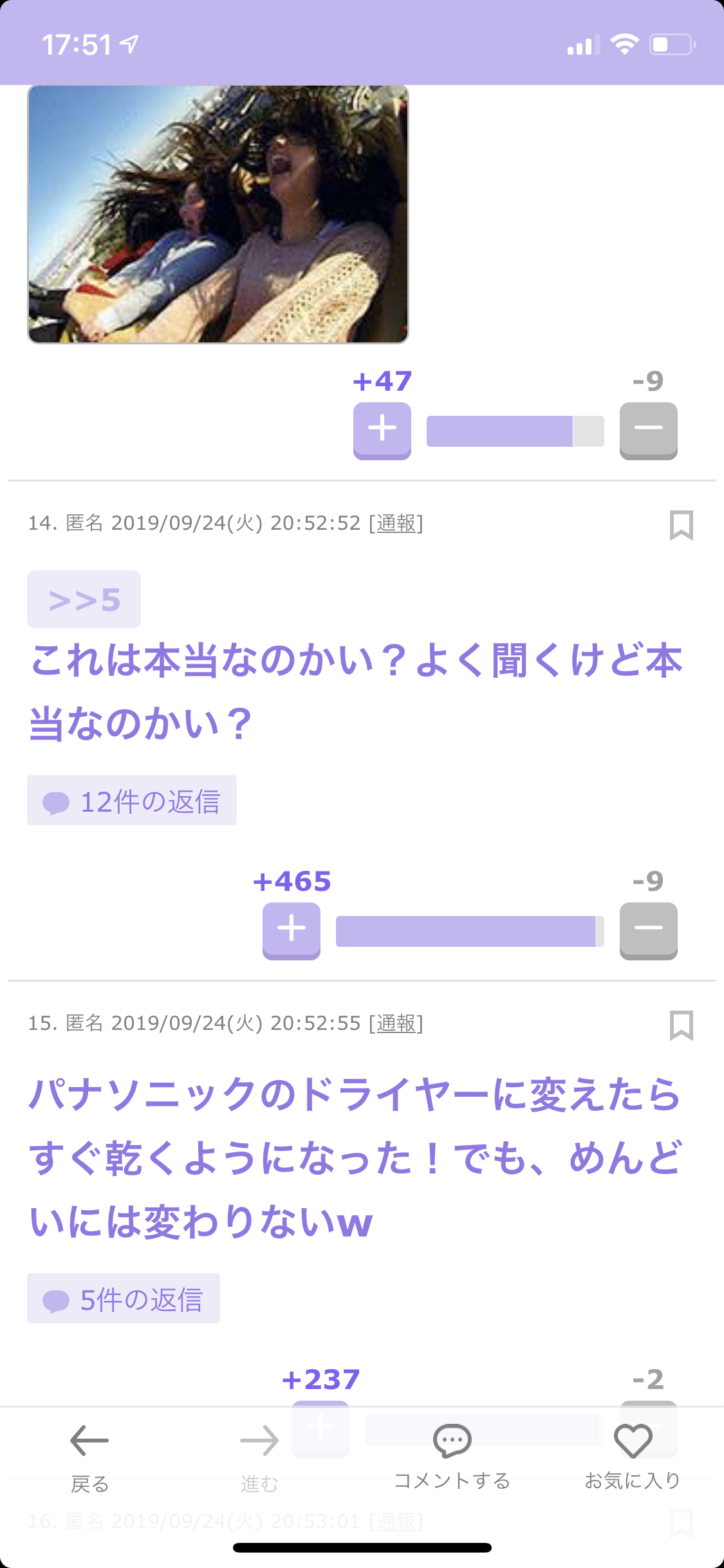Report comment 15 via 通報 link
This screenshot has height=1568, width=724.
click(396, 1023)
